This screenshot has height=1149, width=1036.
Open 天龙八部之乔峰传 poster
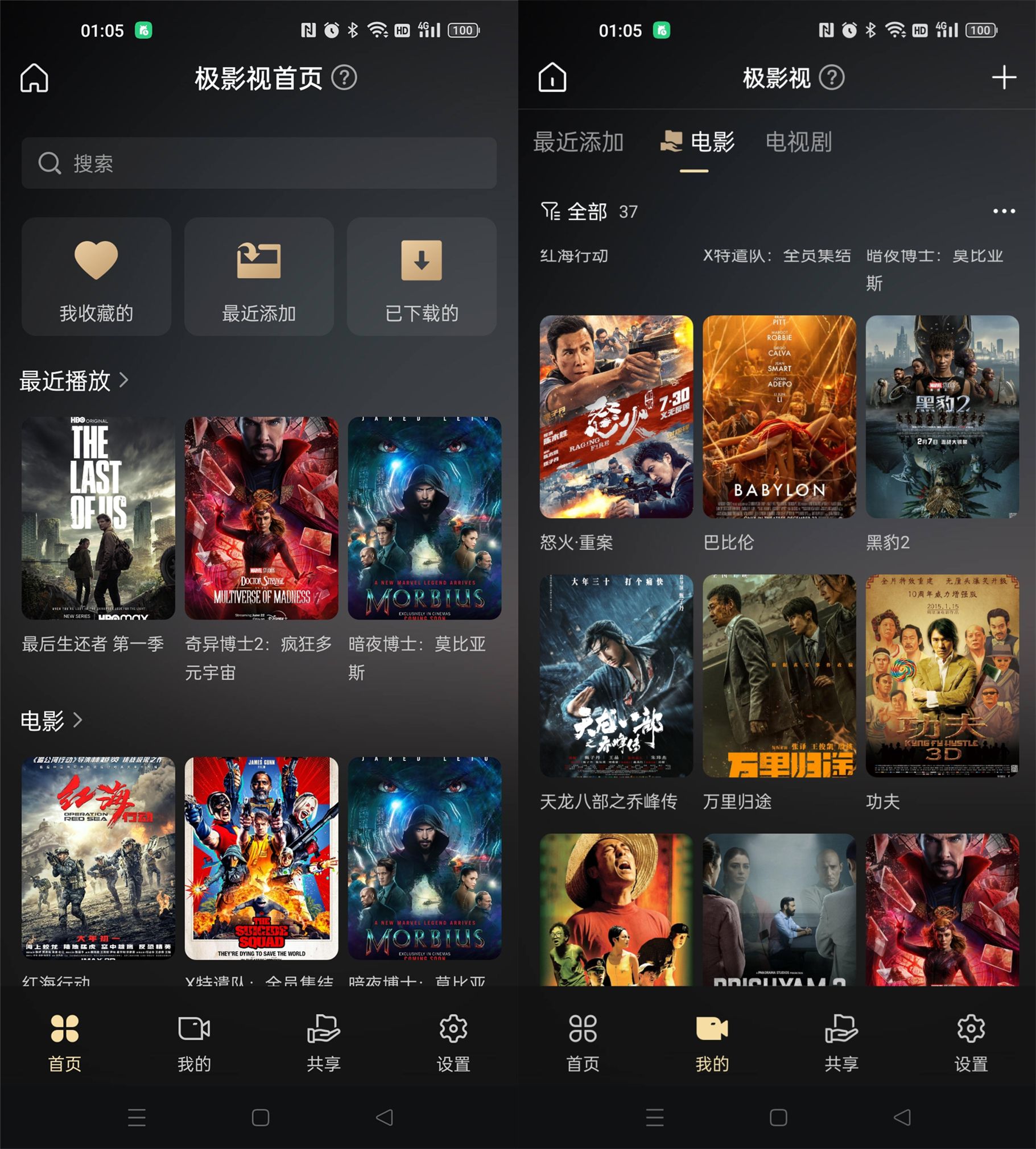point(617,676)
